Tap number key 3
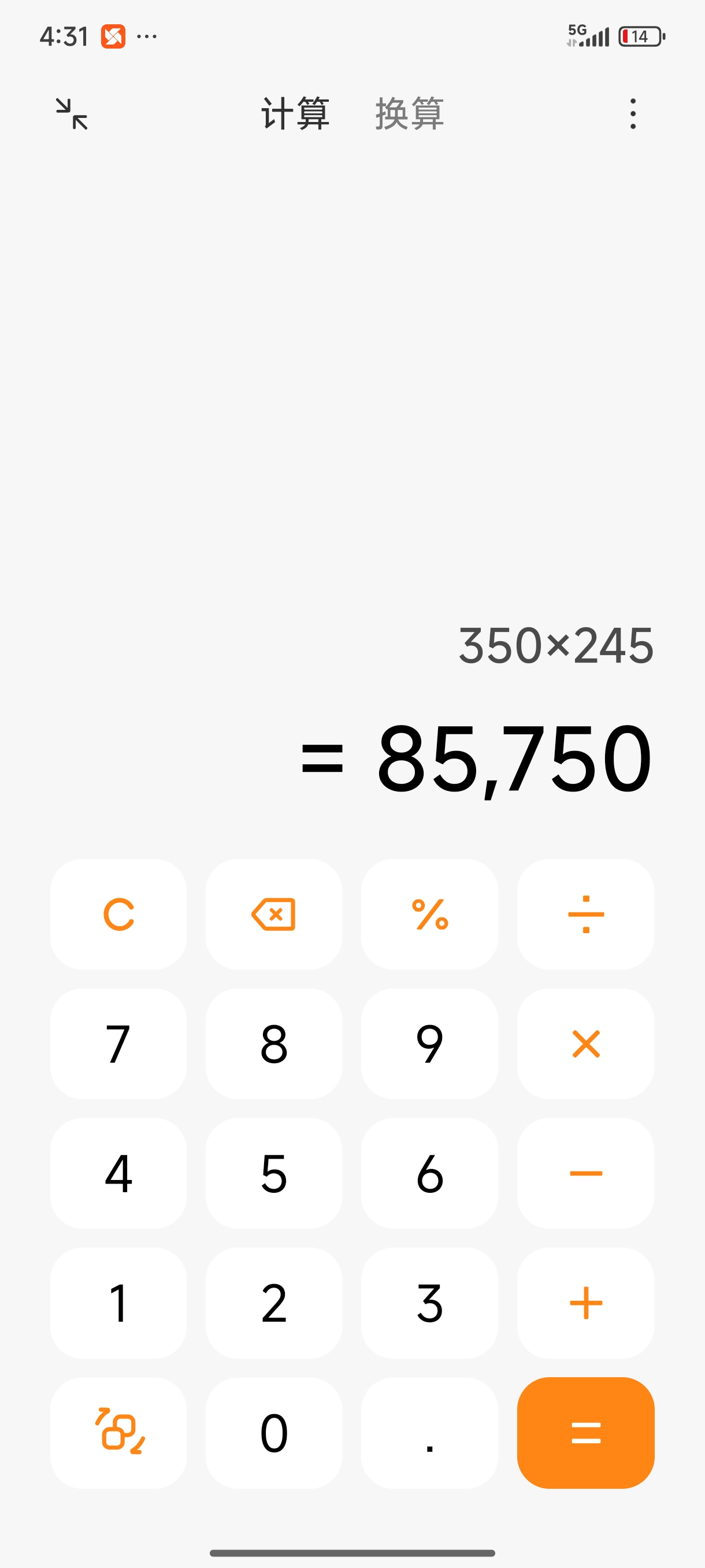 tap(429, 1303)
